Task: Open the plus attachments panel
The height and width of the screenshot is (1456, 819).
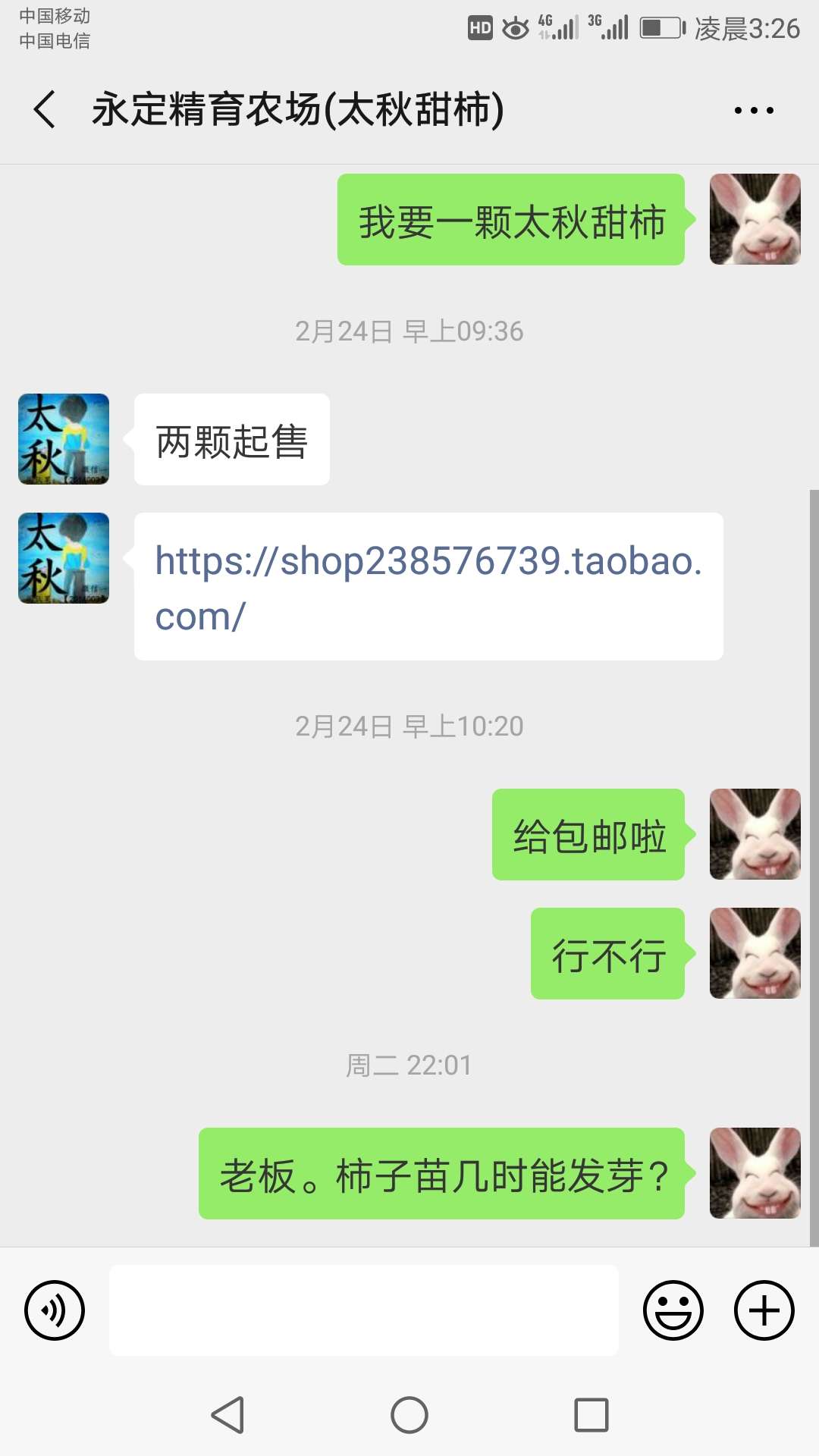Action: coord(764,1310)
